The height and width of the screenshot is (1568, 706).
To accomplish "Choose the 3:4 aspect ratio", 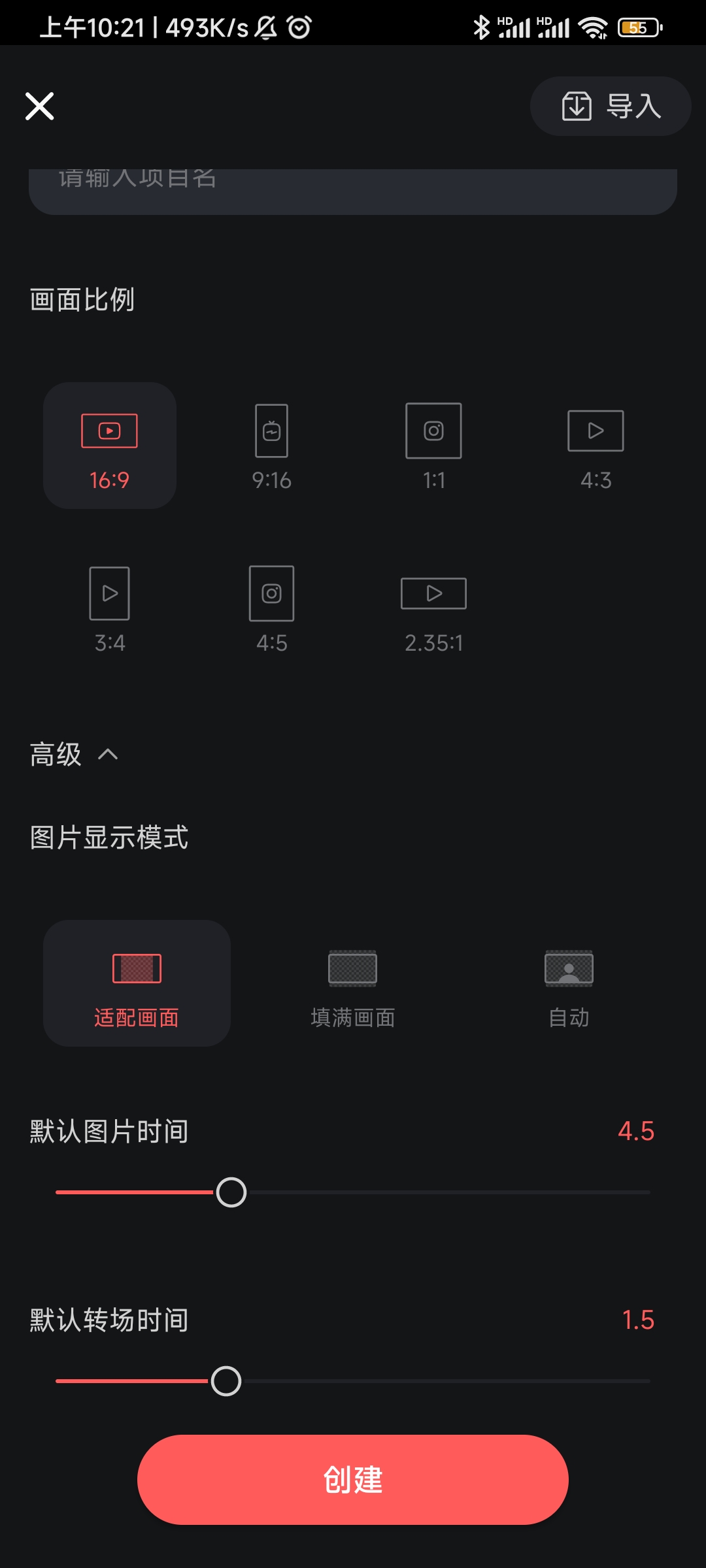I will 110,608.
